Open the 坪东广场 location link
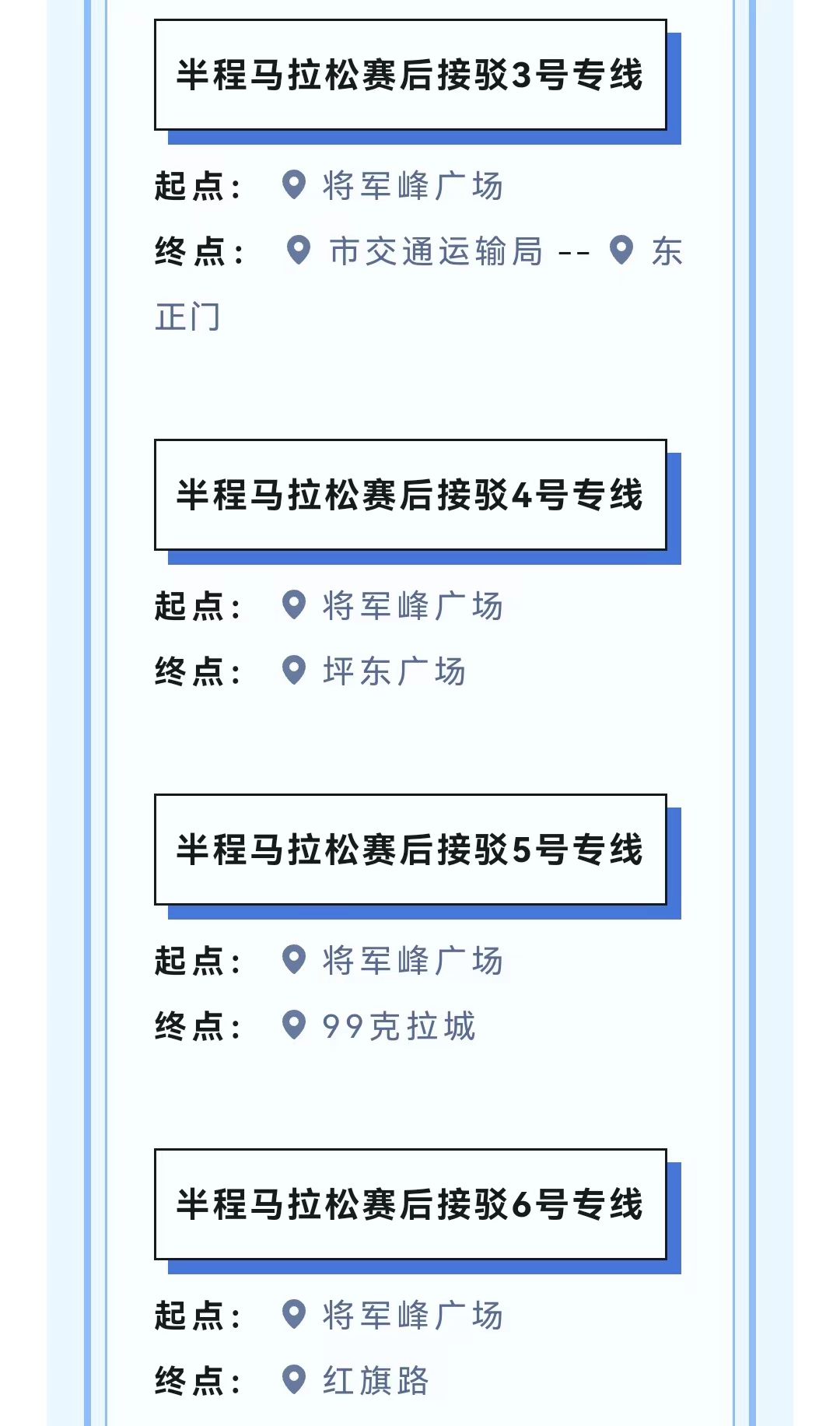 click(x=373, y=671)
